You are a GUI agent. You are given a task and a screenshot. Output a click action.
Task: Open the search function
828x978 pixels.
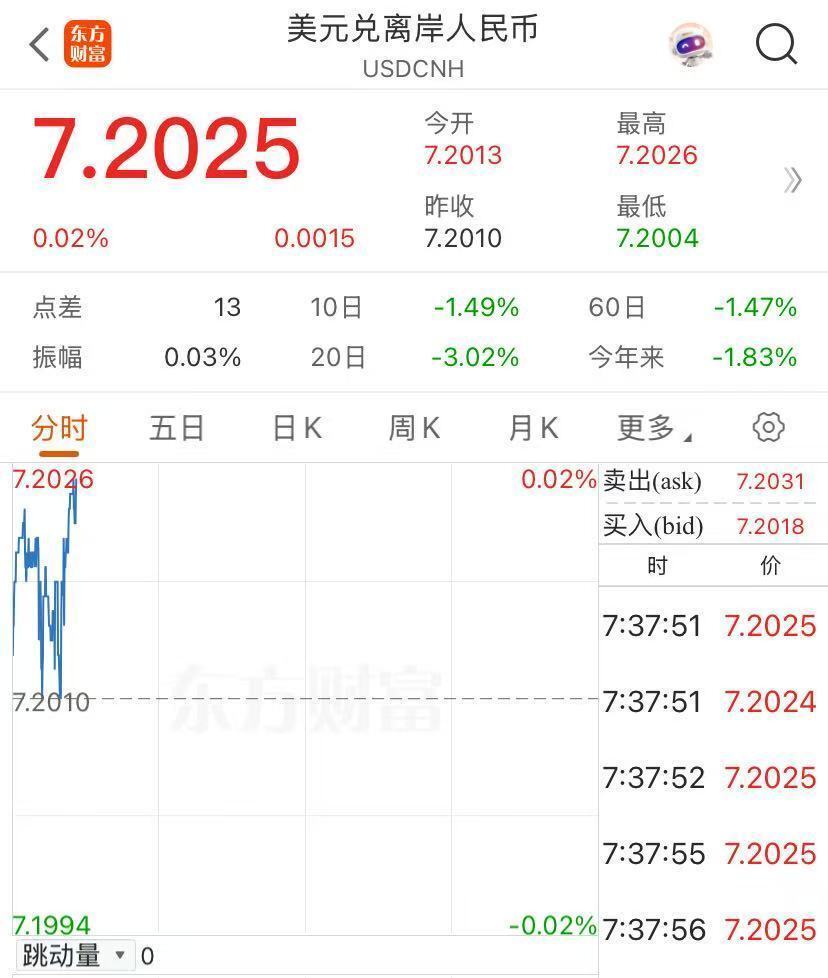pos(775,43)
